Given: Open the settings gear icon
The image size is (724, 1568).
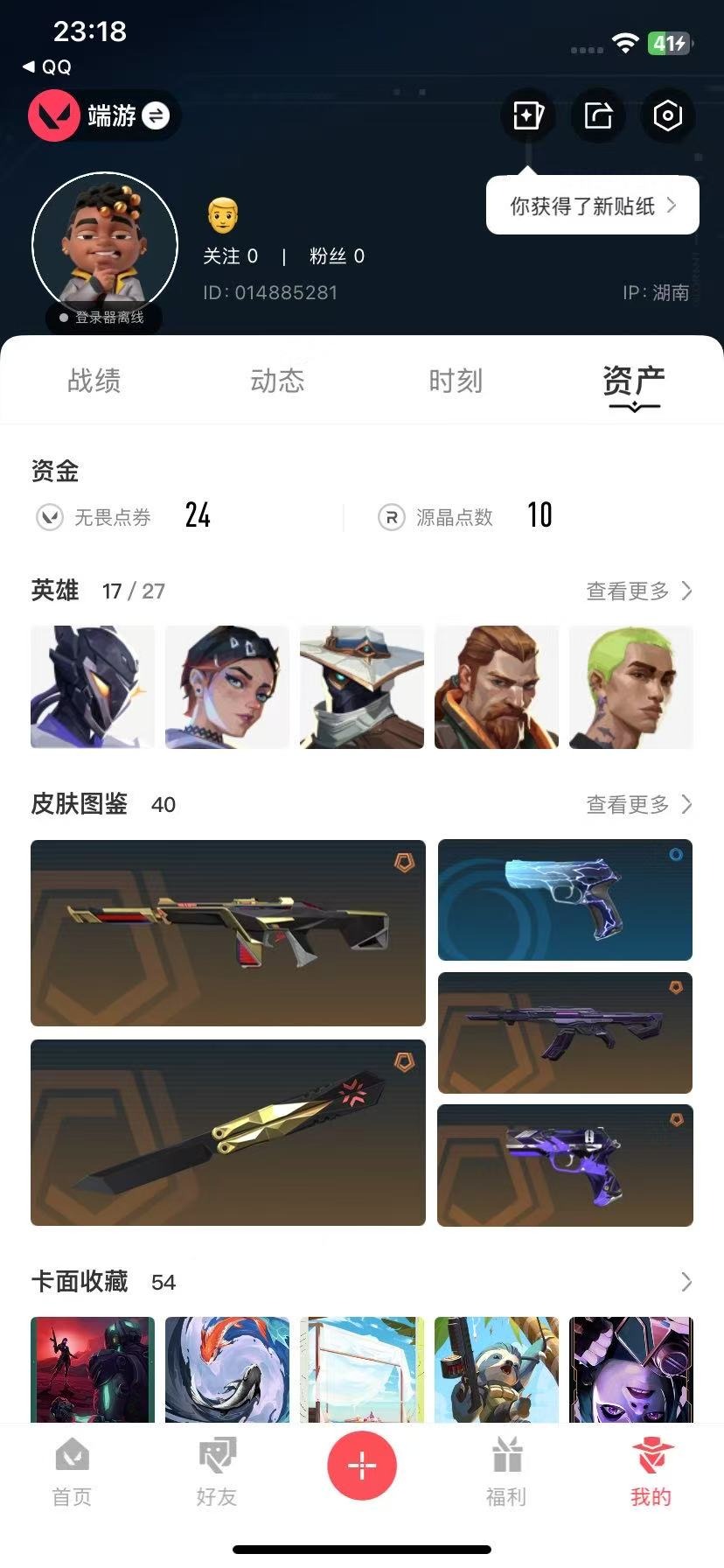Looking at the screenshot, I should 667,115.
